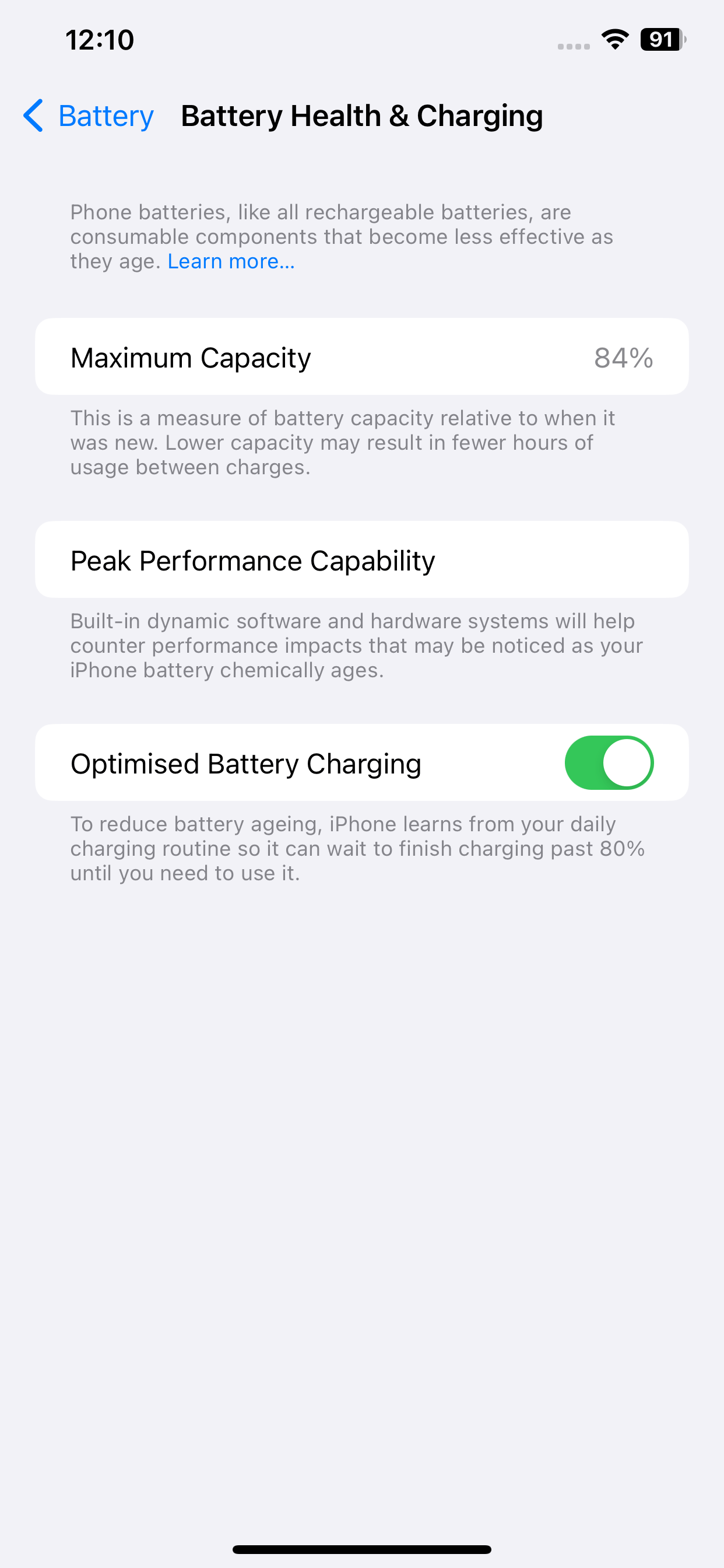Tap the charging cable tip on battery icon
The width and height of the screenshot is (724, 1568).
click(x=686, y=40)
